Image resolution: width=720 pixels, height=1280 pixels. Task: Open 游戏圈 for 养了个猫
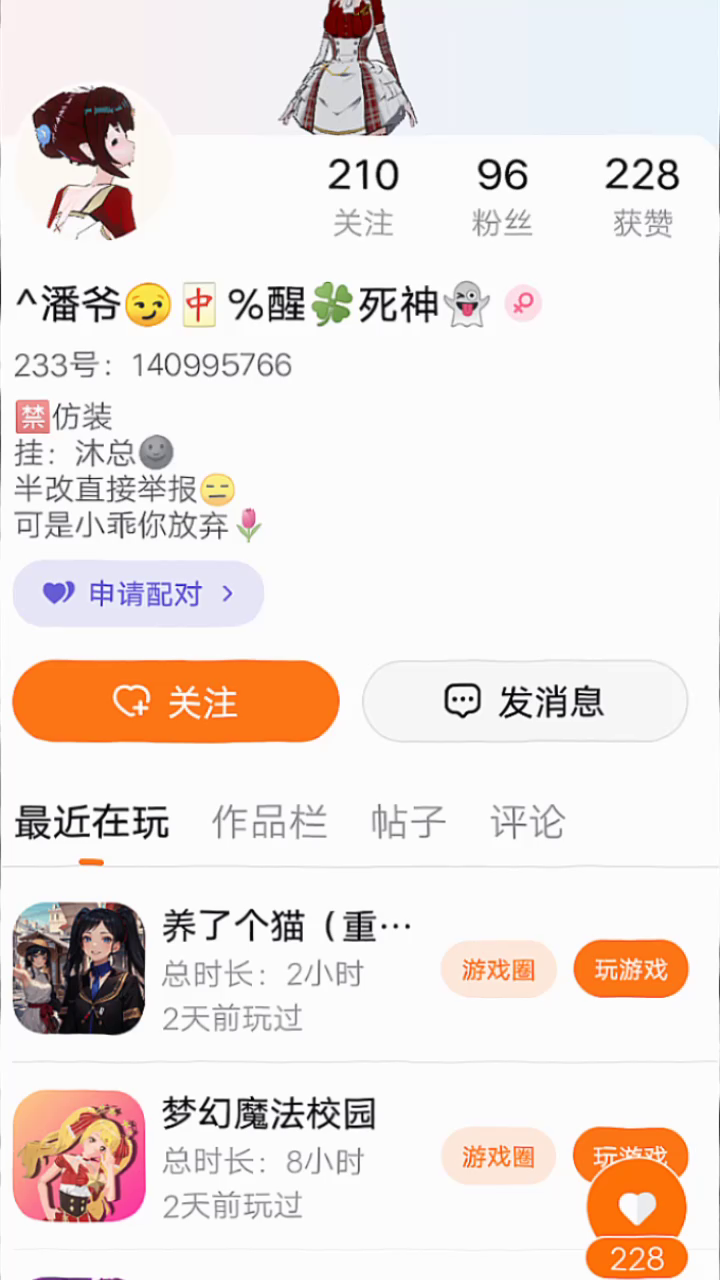click(498, 969)
